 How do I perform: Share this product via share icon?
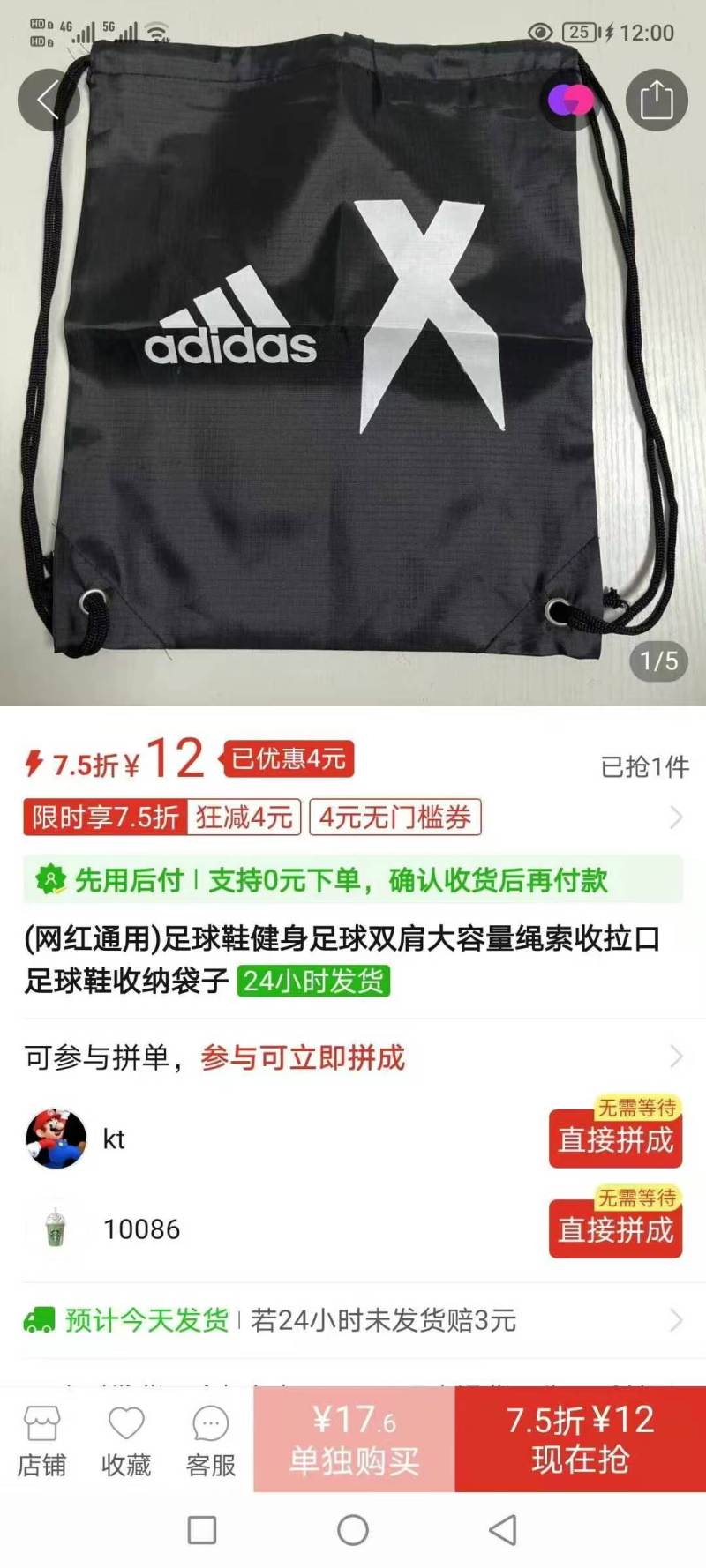click(x=656, y=101)
